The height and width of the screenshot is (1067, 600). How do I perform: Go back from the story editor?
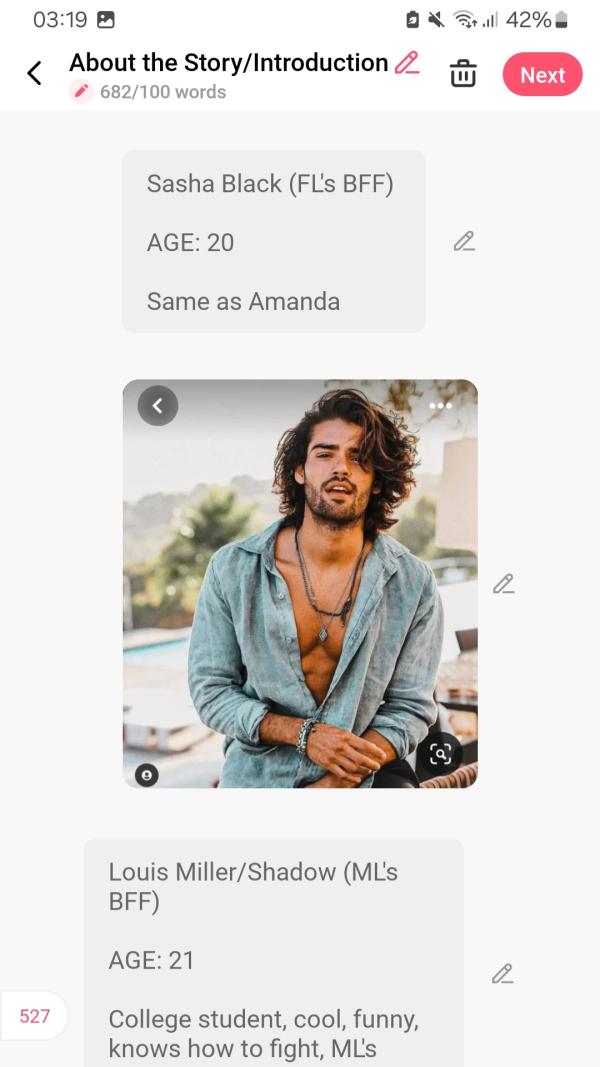pos(35,74)
